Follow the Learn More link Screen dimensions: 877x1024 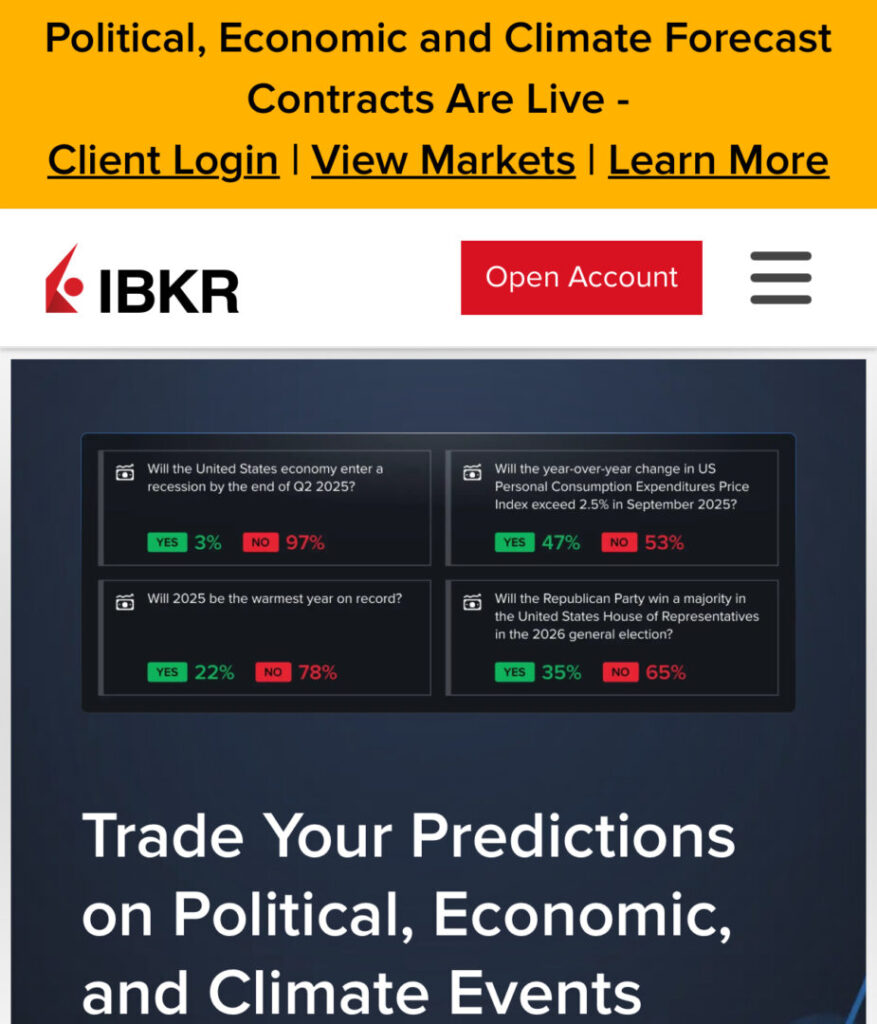tap(718, 160)
